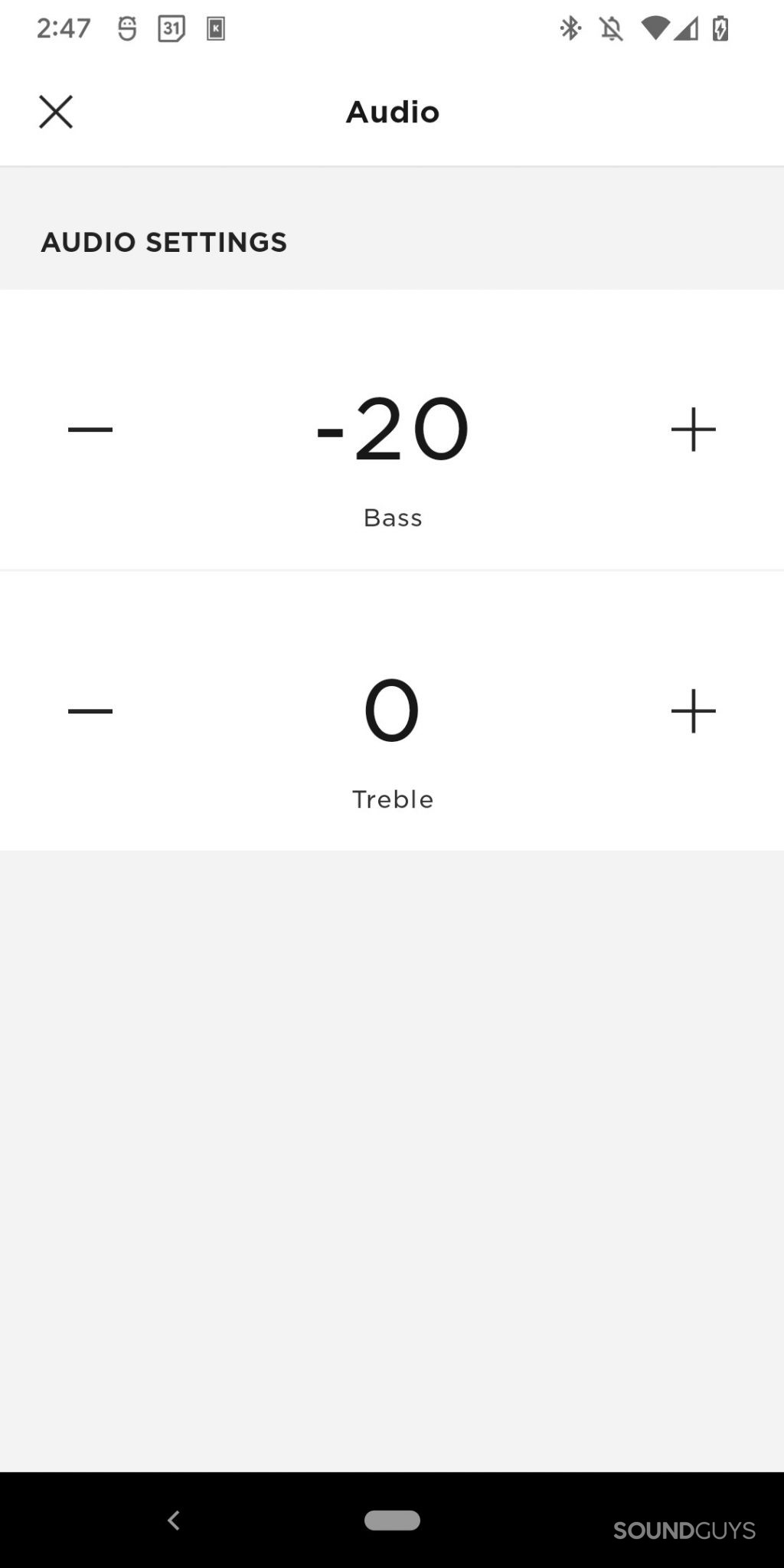Decrease the Bass level

[90, 430]
